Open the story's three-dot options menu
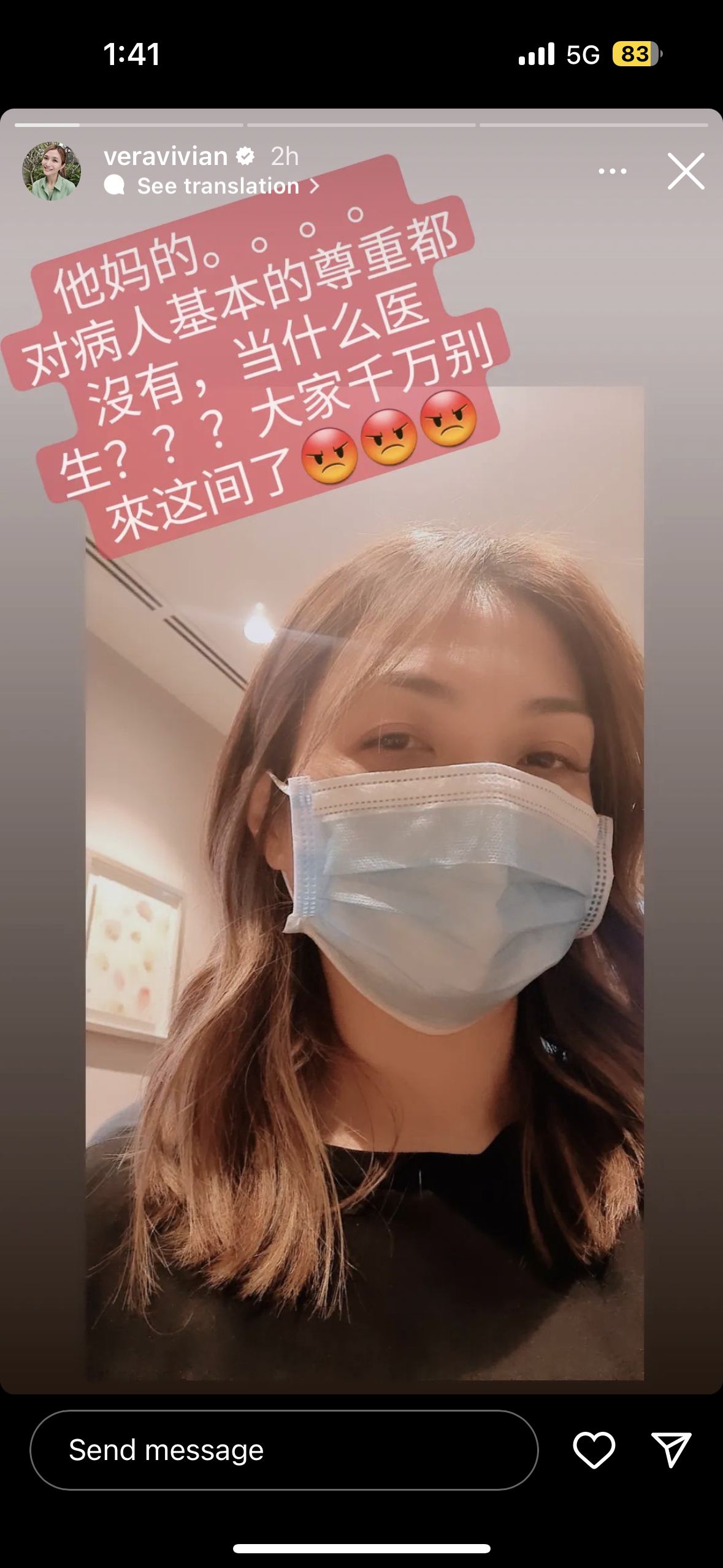The height and width of the screenshot is (1568, 723). click(x=612, y=171)
